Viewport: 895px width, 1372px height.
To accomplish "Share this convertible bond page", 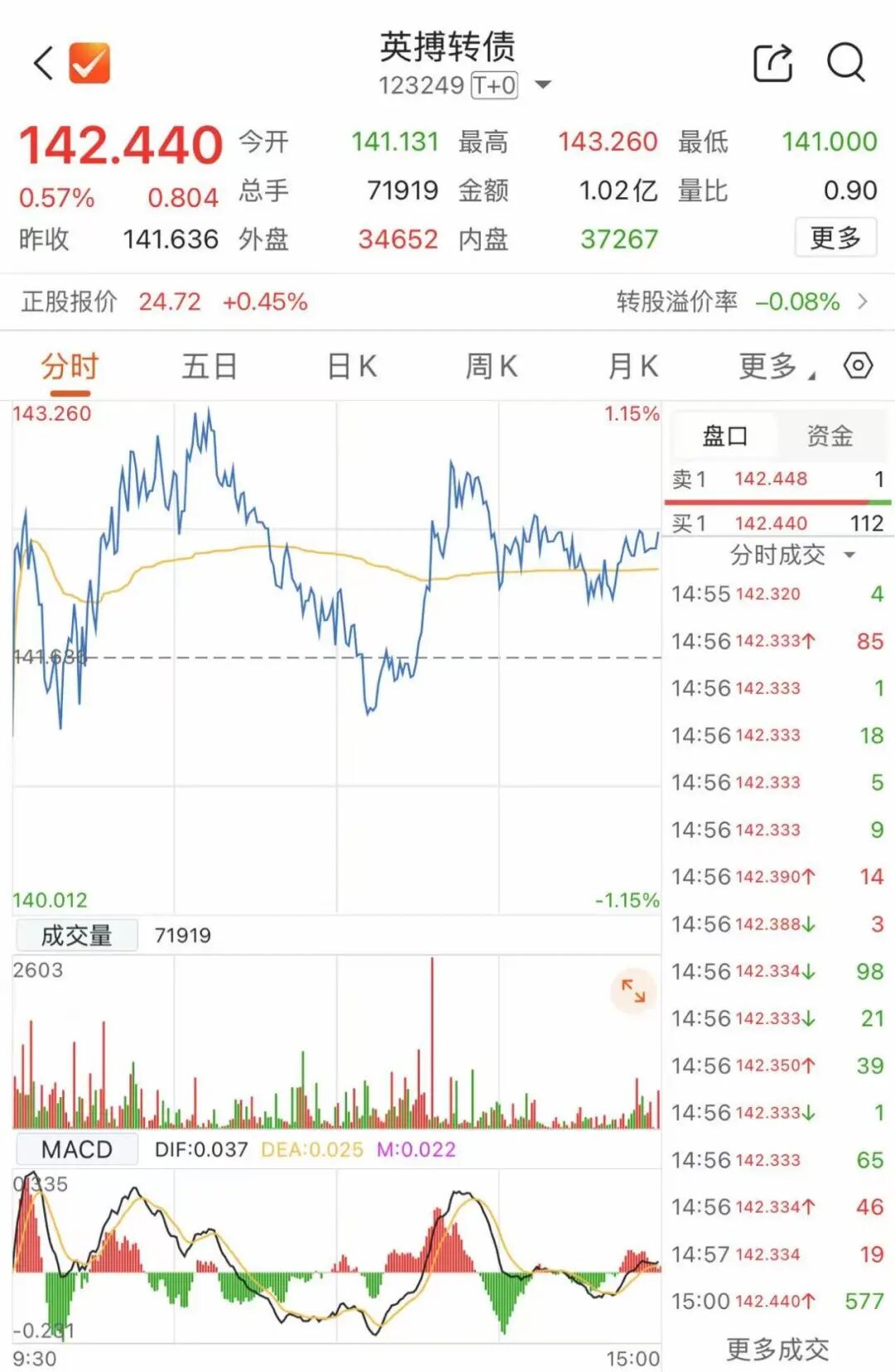I will 772,63.
